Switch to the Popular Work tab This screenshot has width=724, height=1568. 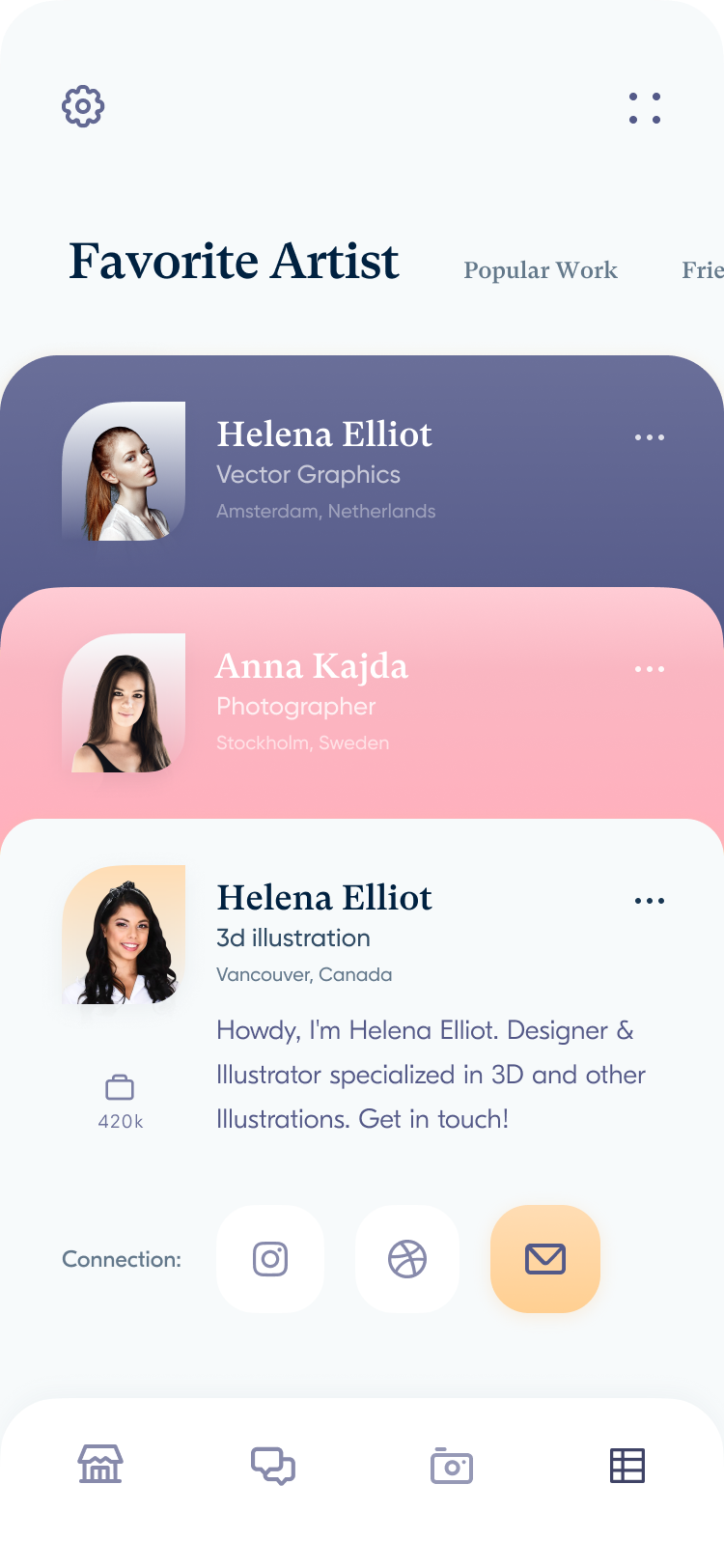point(541,270)
